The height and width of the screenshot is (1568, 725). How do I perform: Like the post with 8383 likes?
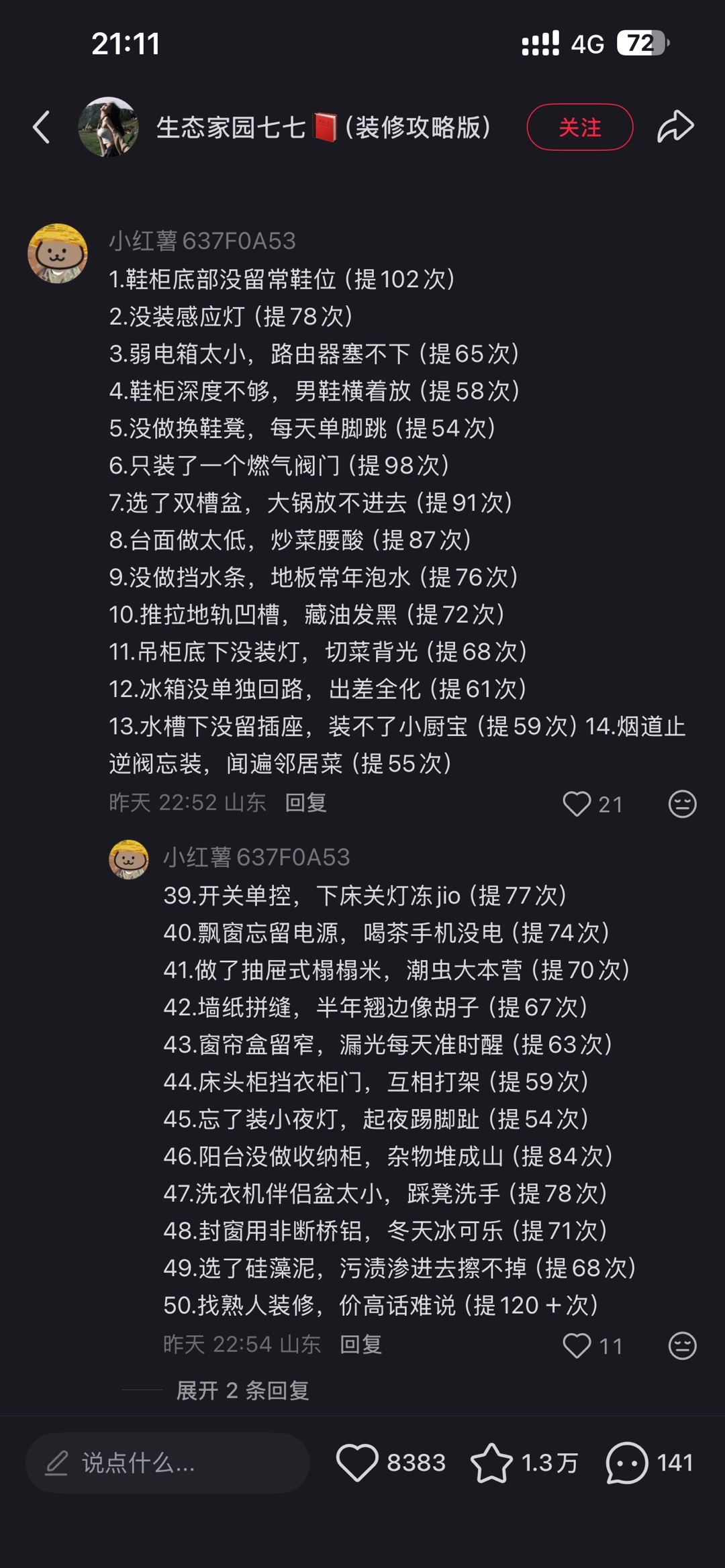tap(357, 1463)
